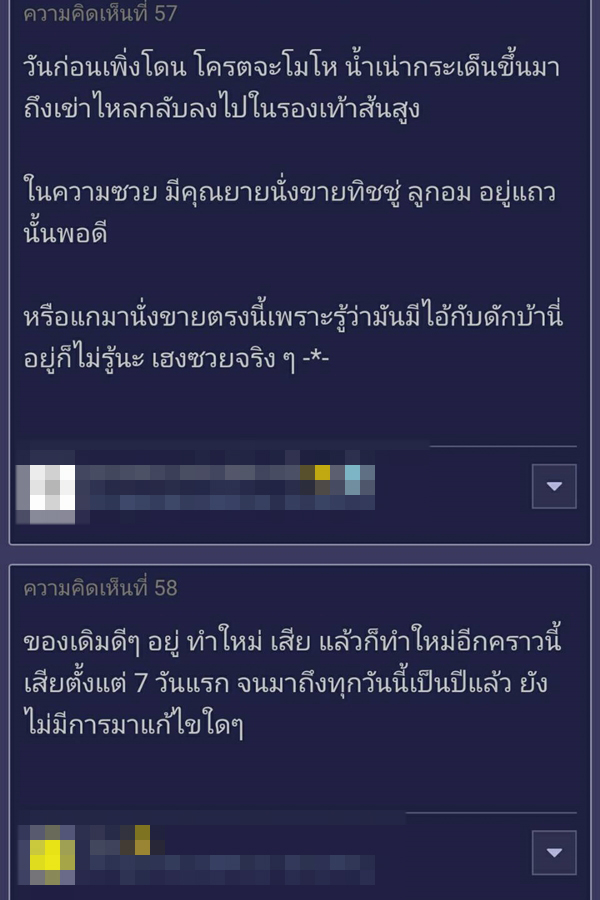Open profile avatar of comment 57 author
This screenshot has width=600, height=900.
[x=47, y=492]
